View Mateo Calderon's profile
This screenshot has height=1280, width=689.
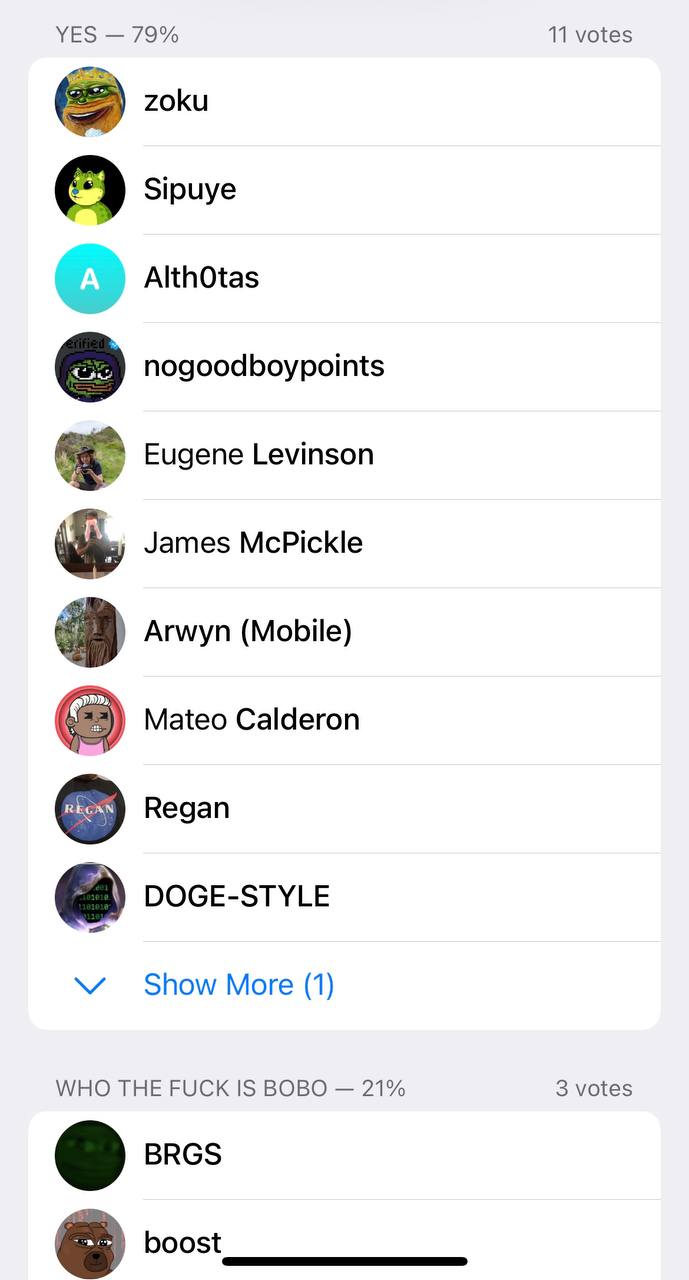coord(344,720)
